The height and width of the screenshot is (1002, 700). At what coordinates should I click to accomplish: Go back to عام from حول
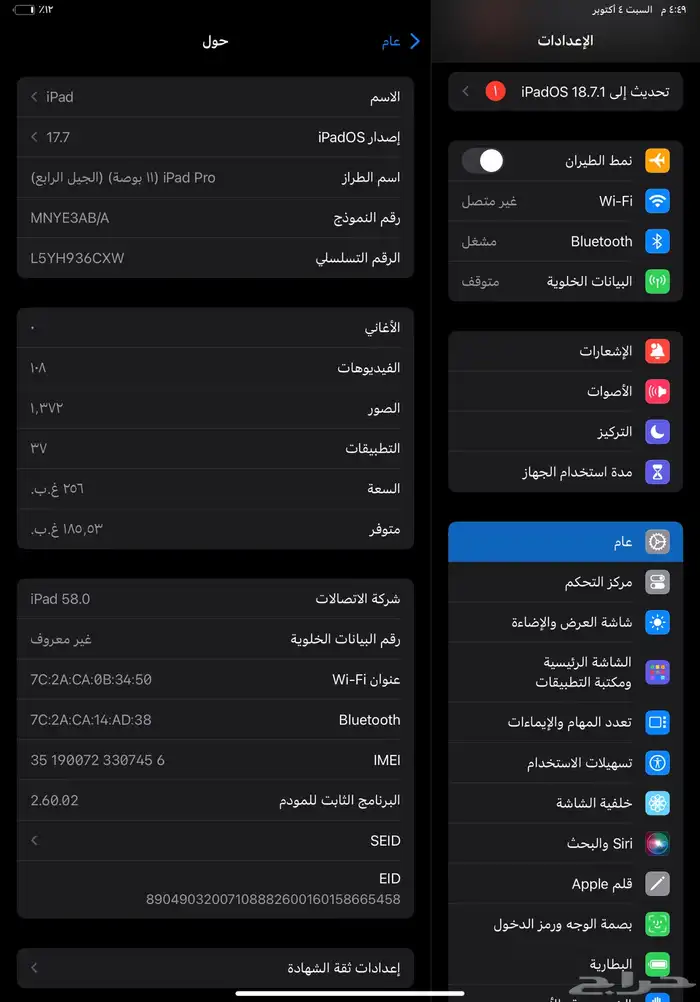tap(400, 41)
